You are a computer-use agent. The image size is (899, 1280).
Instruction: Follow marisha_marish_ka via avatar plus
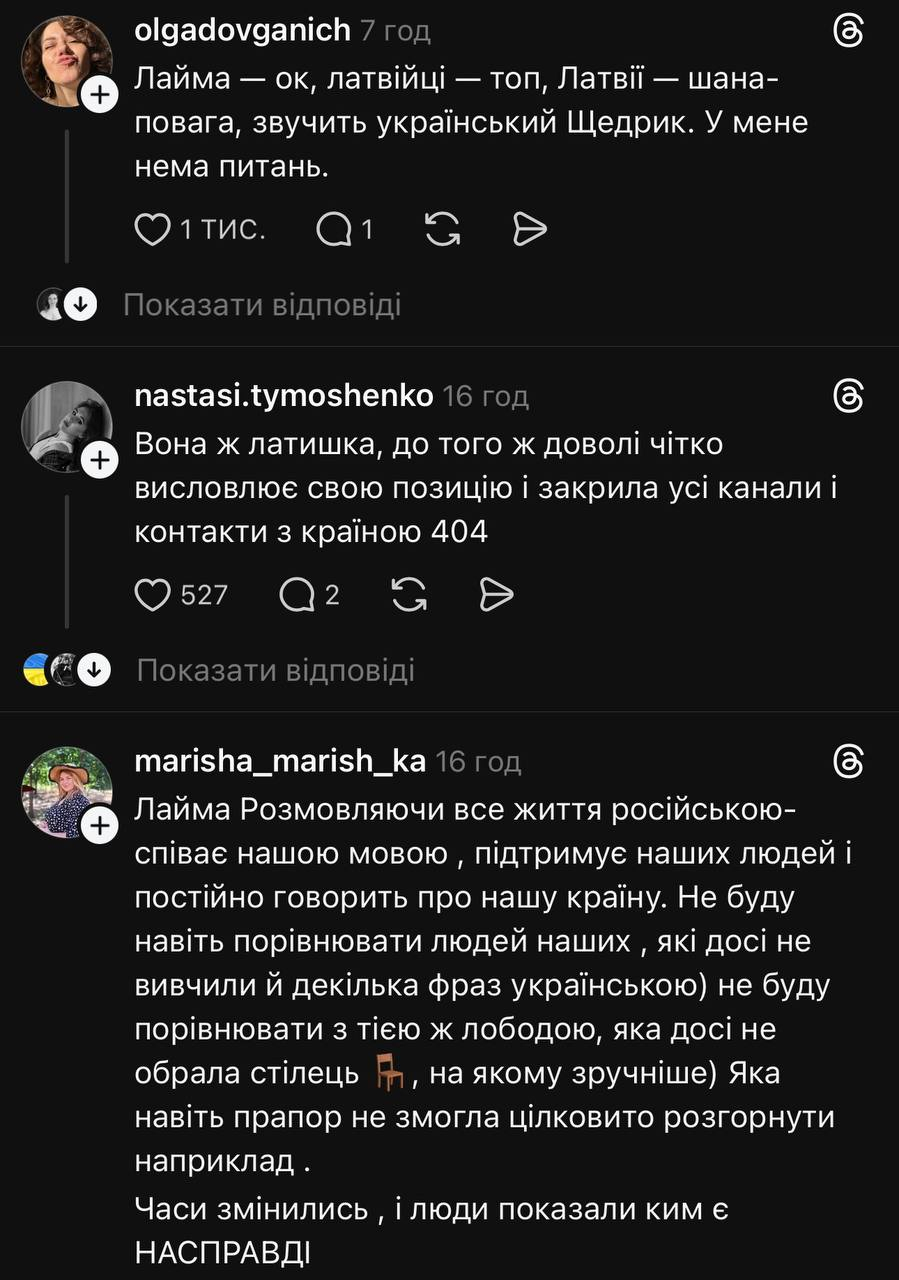click(x=99, y=826)
